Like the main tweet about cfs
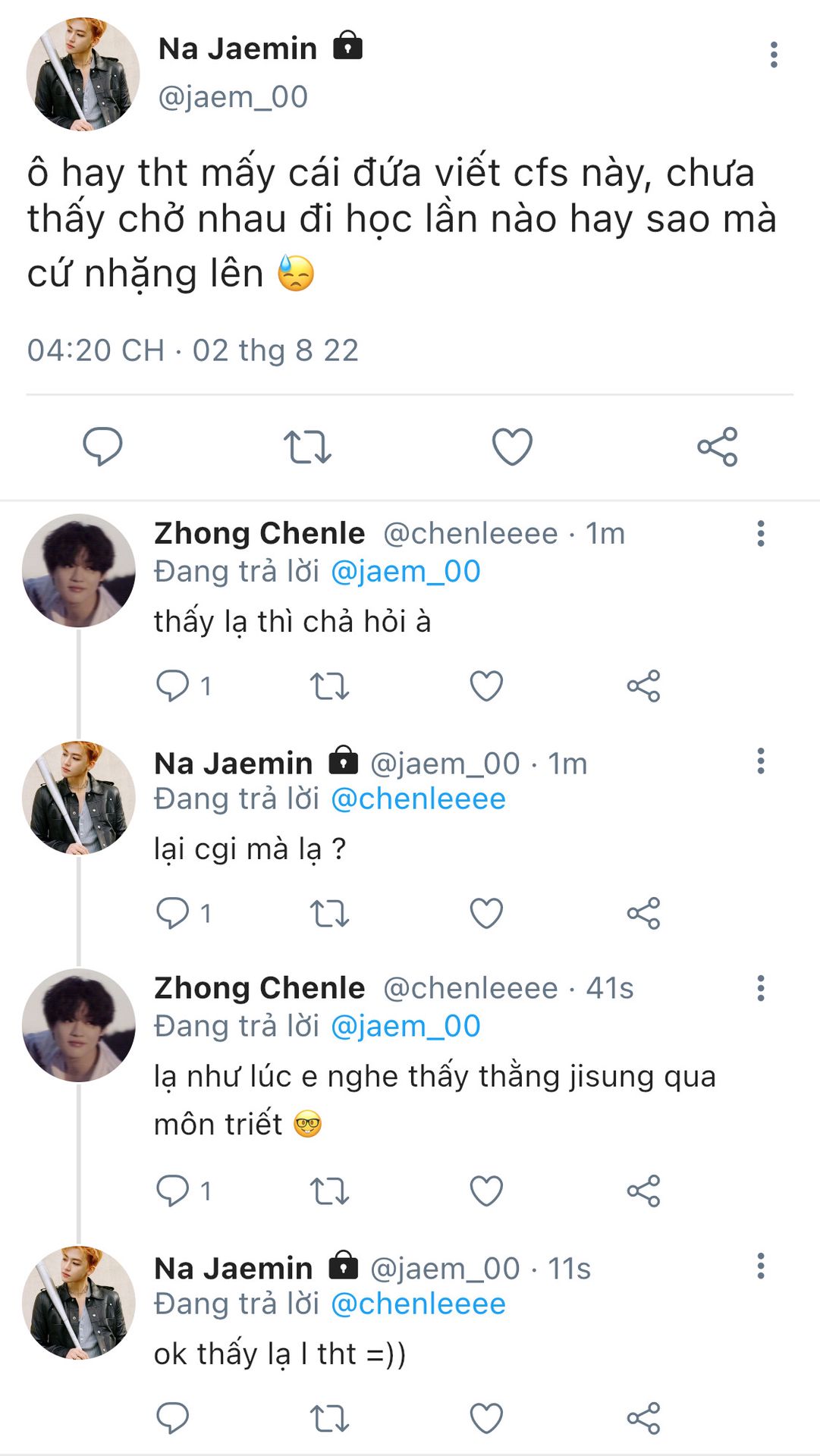The width and height of the screenshot is (820, 1456). pyautogui.click(x=512, y=446)
